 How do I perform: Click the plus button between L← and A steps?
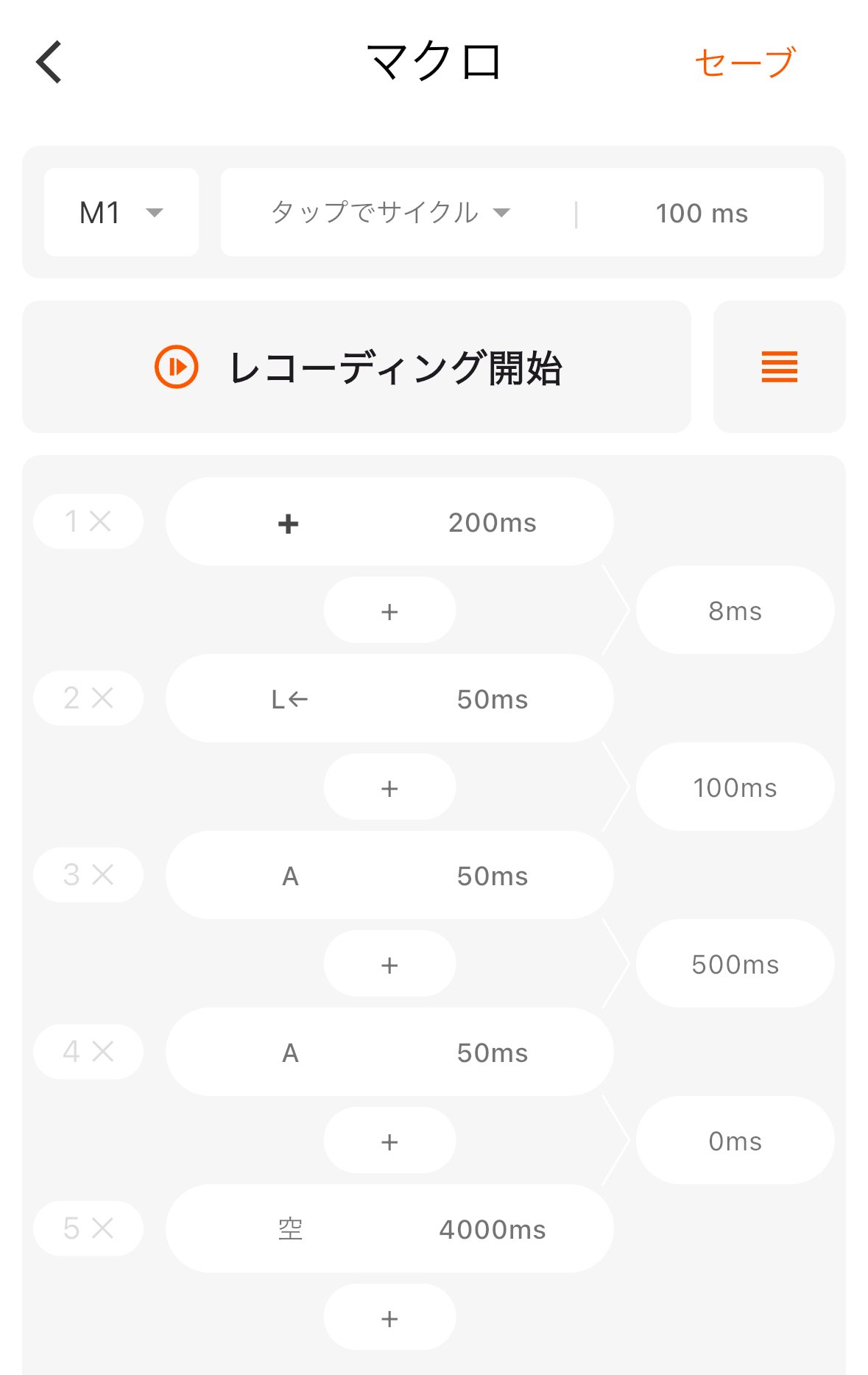tap(389, 787)
